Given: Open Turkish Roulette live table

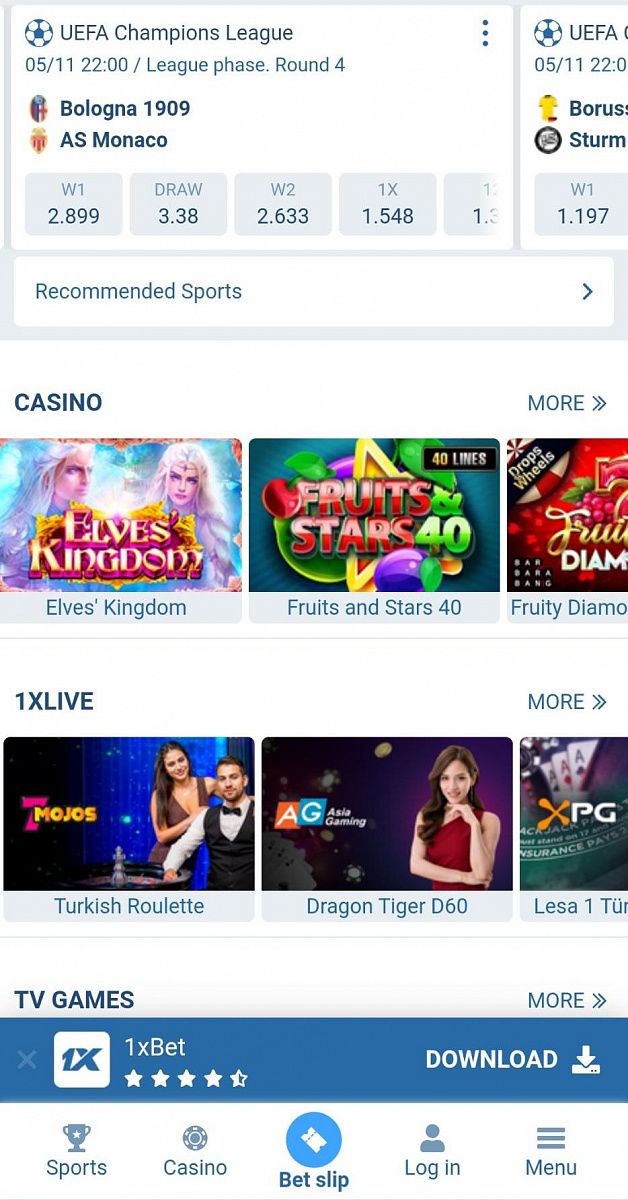Looking at the screenshot, I should (x=129, y=828).
